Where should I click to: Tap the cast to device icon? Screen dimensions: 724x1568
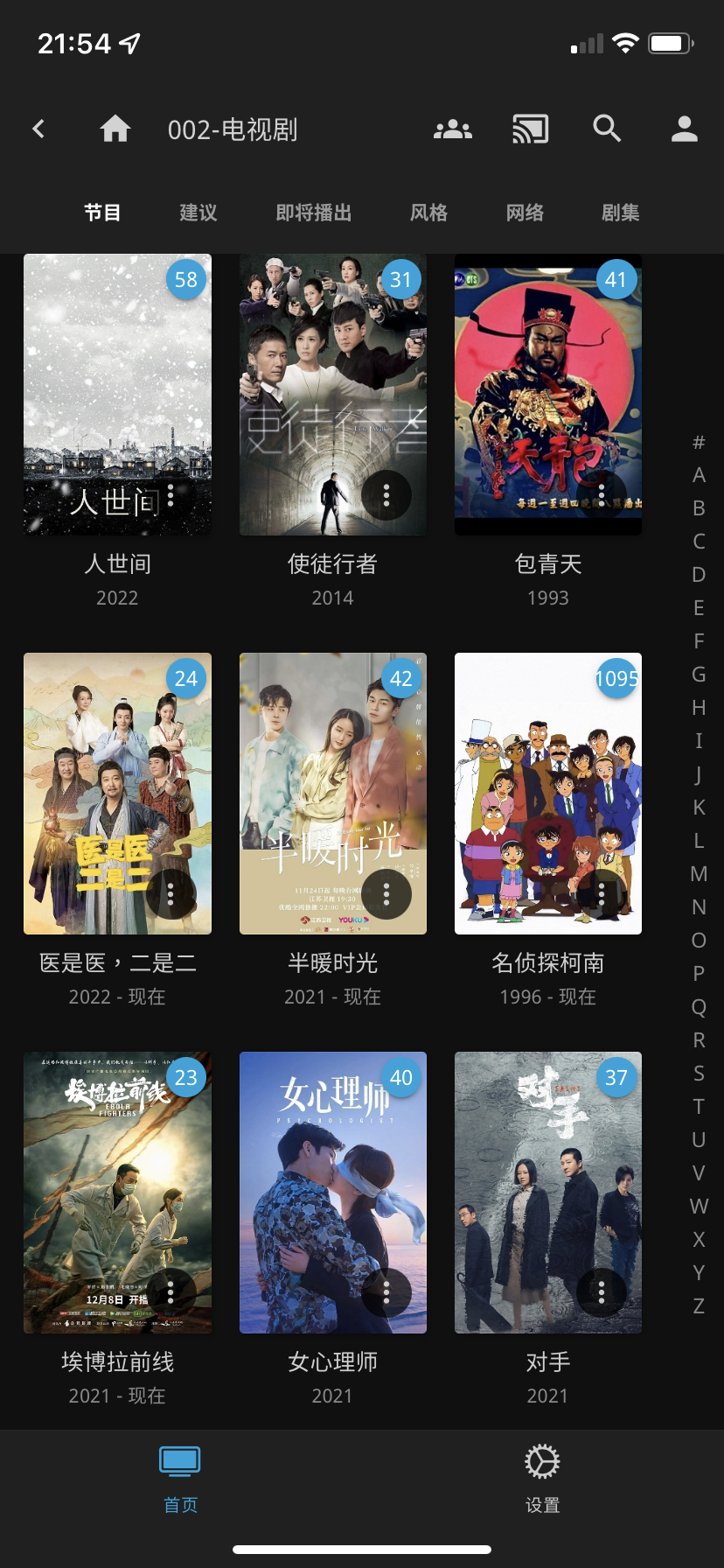(x=531, y=129)
